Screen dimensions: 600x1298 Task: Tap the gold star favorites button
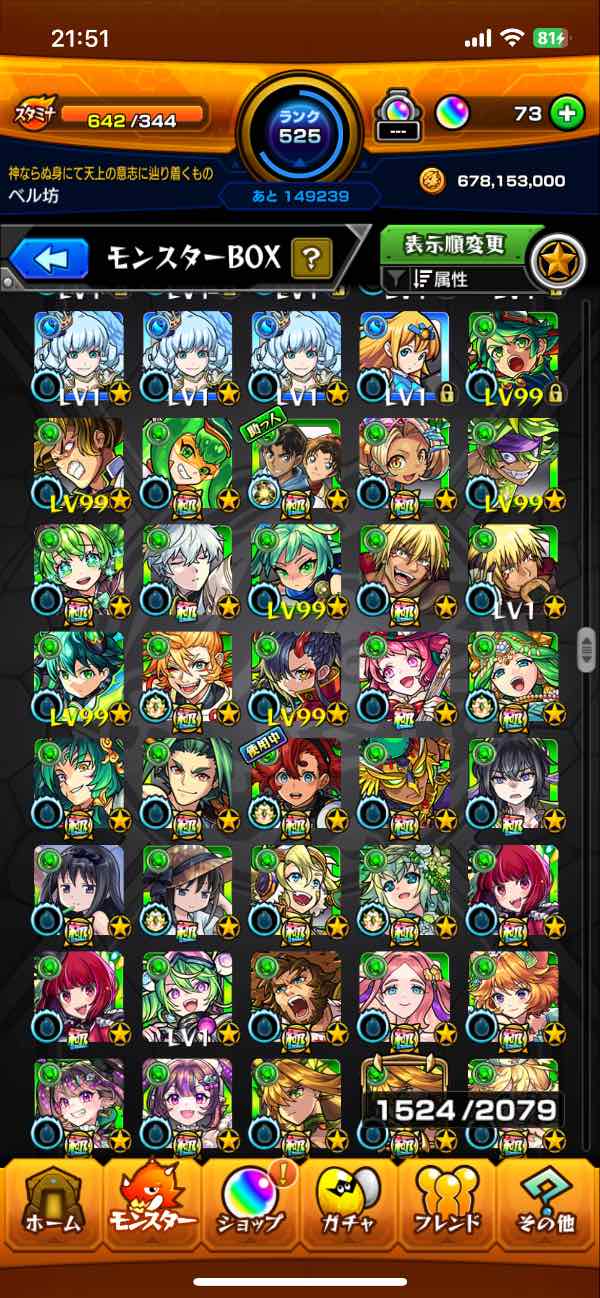557,261
